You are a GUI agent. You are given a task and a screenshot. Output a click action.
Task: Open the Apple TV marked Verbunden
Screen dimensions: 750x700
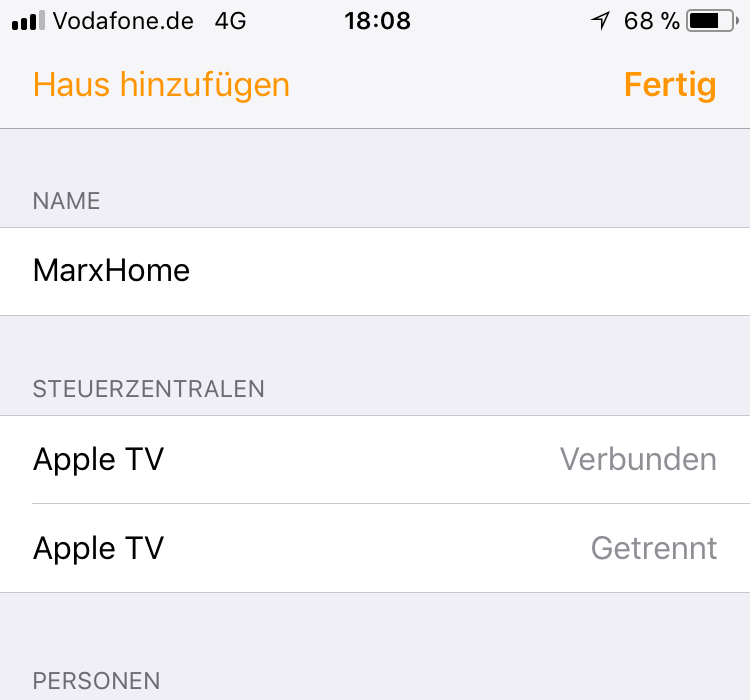[375, 460]
